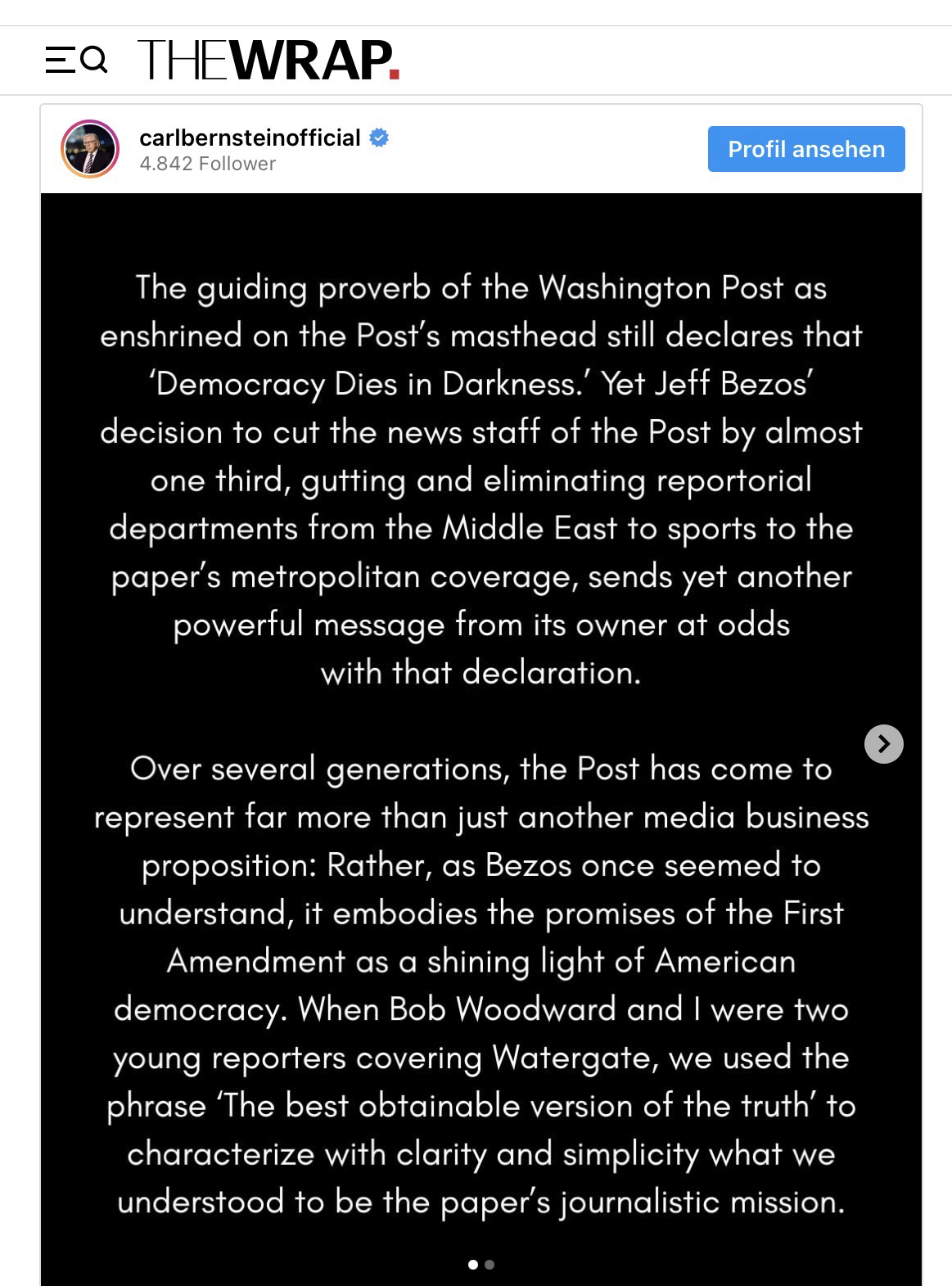This screenshot has width=952, height=1286.
Task: Go to next slide with arrow
Action: (x=883, y=744)
